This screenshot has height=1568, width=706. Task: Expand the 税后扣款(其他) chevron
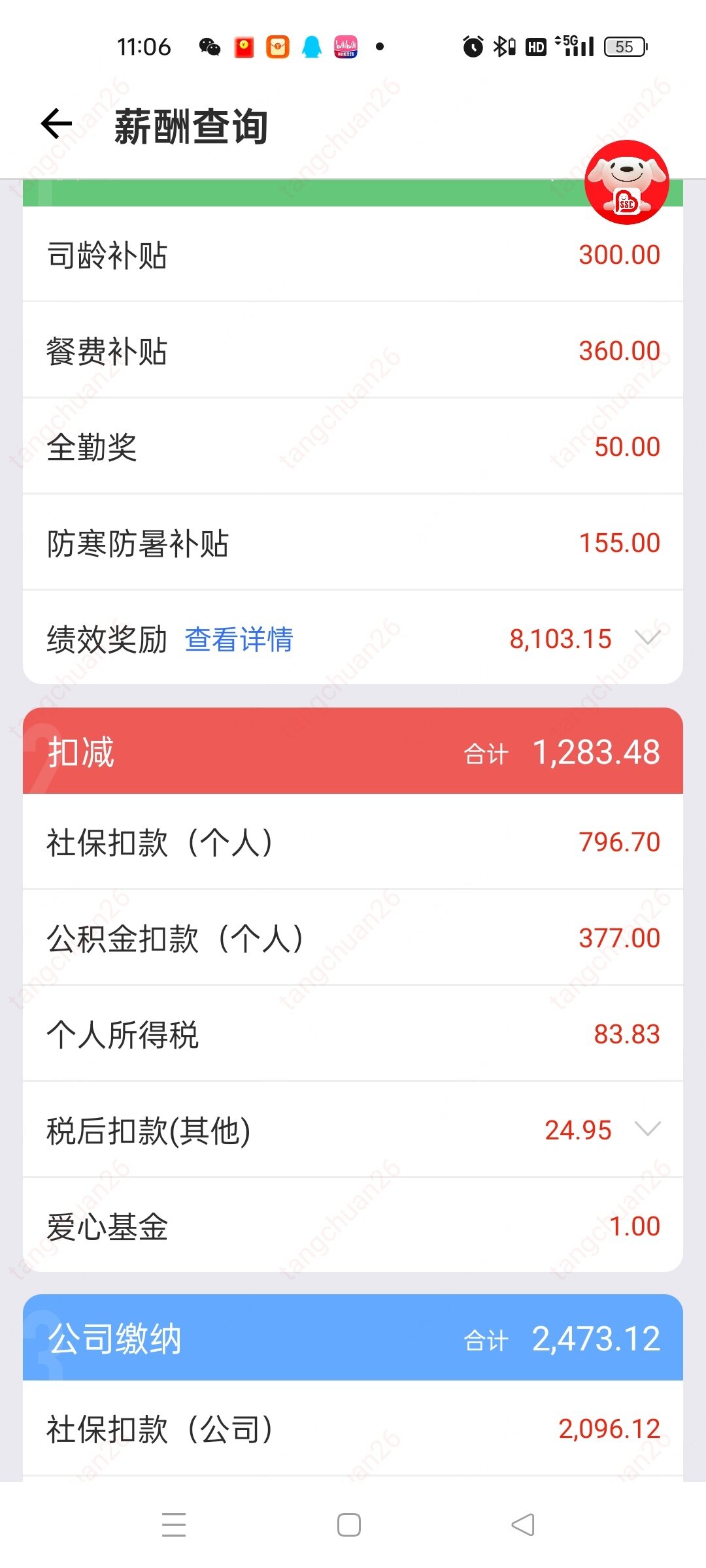point(647,1129)
